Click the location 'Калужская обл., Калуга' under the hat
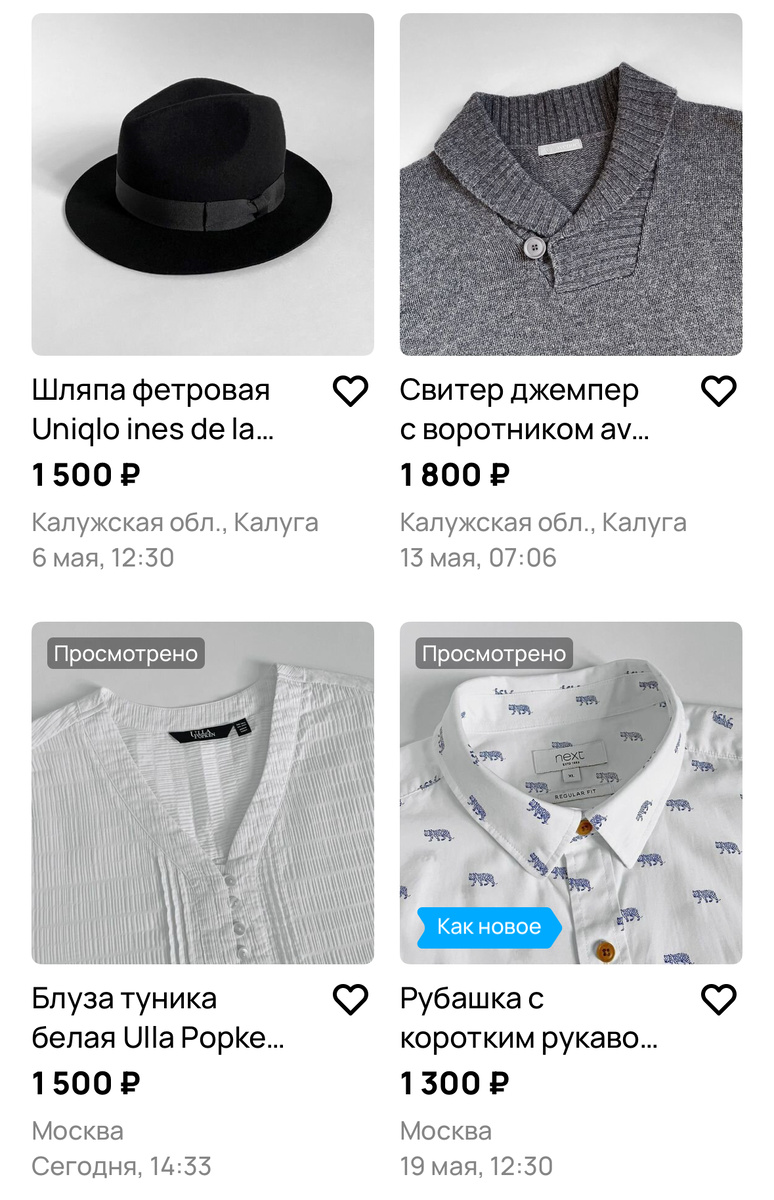Viewport: 774px width, 1200px height. point(176,522)
